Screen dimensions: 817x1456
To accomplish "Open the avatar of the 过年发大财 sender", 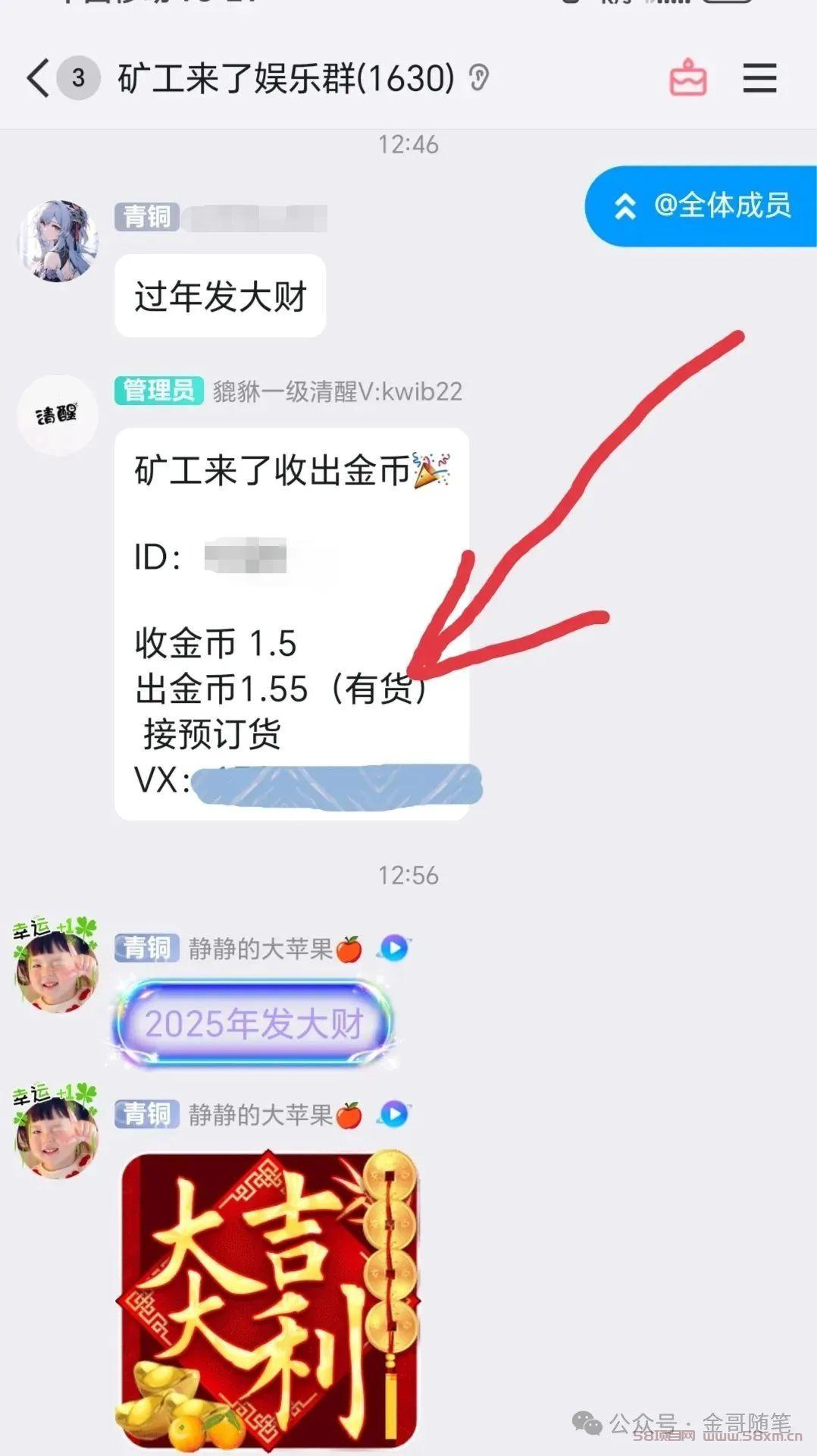I will tap(58, 241).
